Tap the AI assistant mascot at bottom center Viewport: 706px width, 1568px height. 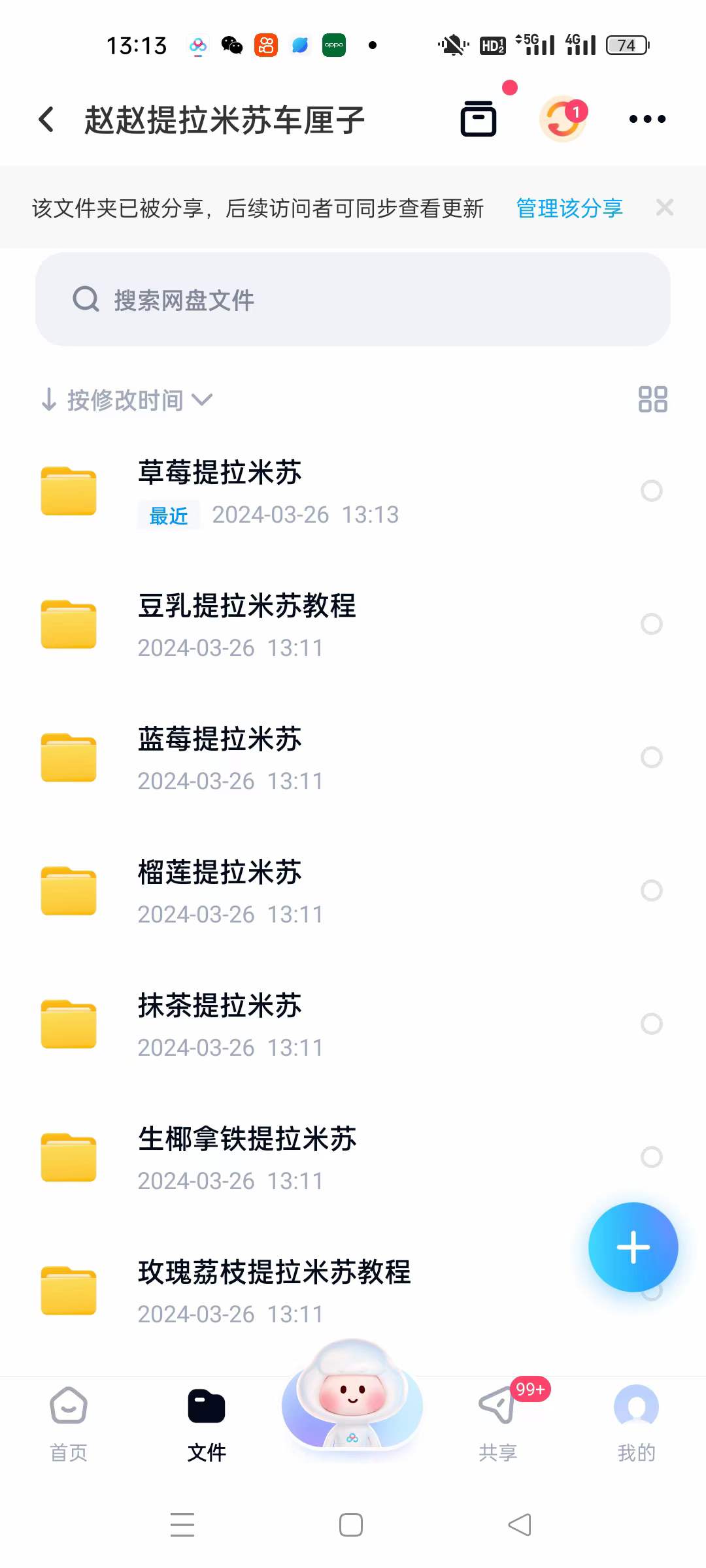click(352, 1411)
